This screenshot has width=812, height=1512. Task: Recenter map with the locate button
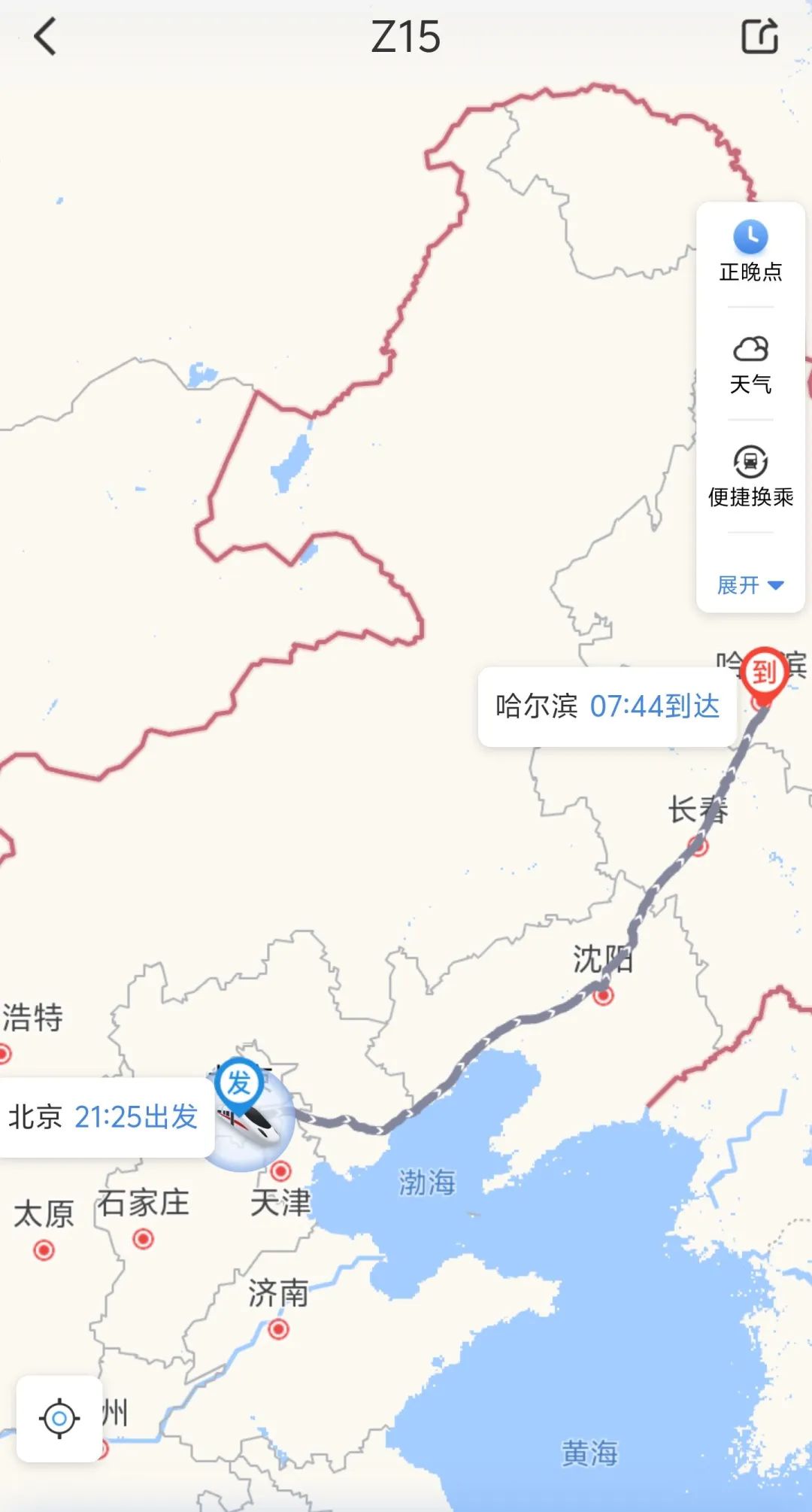[x=59, y=1419]
